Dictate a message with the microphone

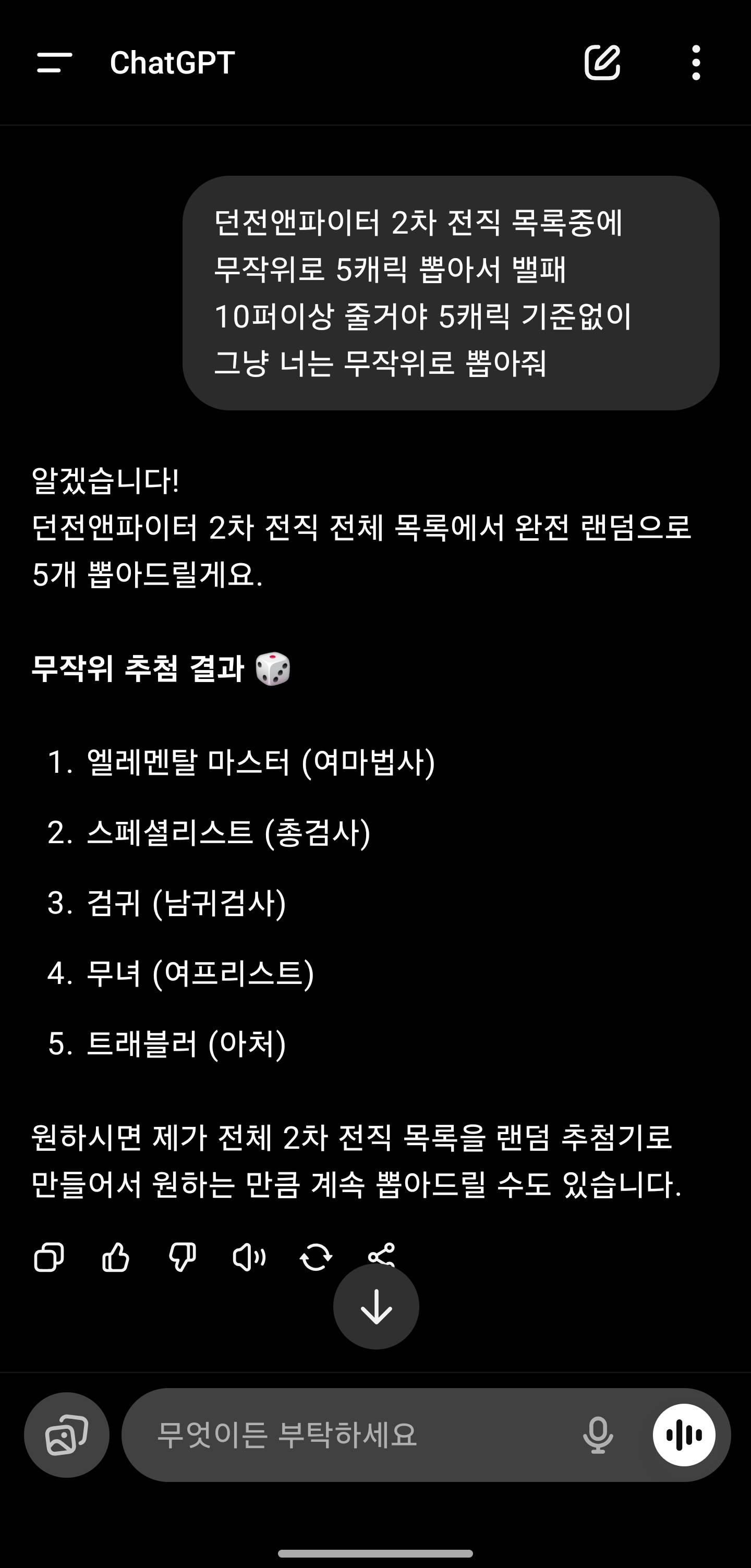598,1435
